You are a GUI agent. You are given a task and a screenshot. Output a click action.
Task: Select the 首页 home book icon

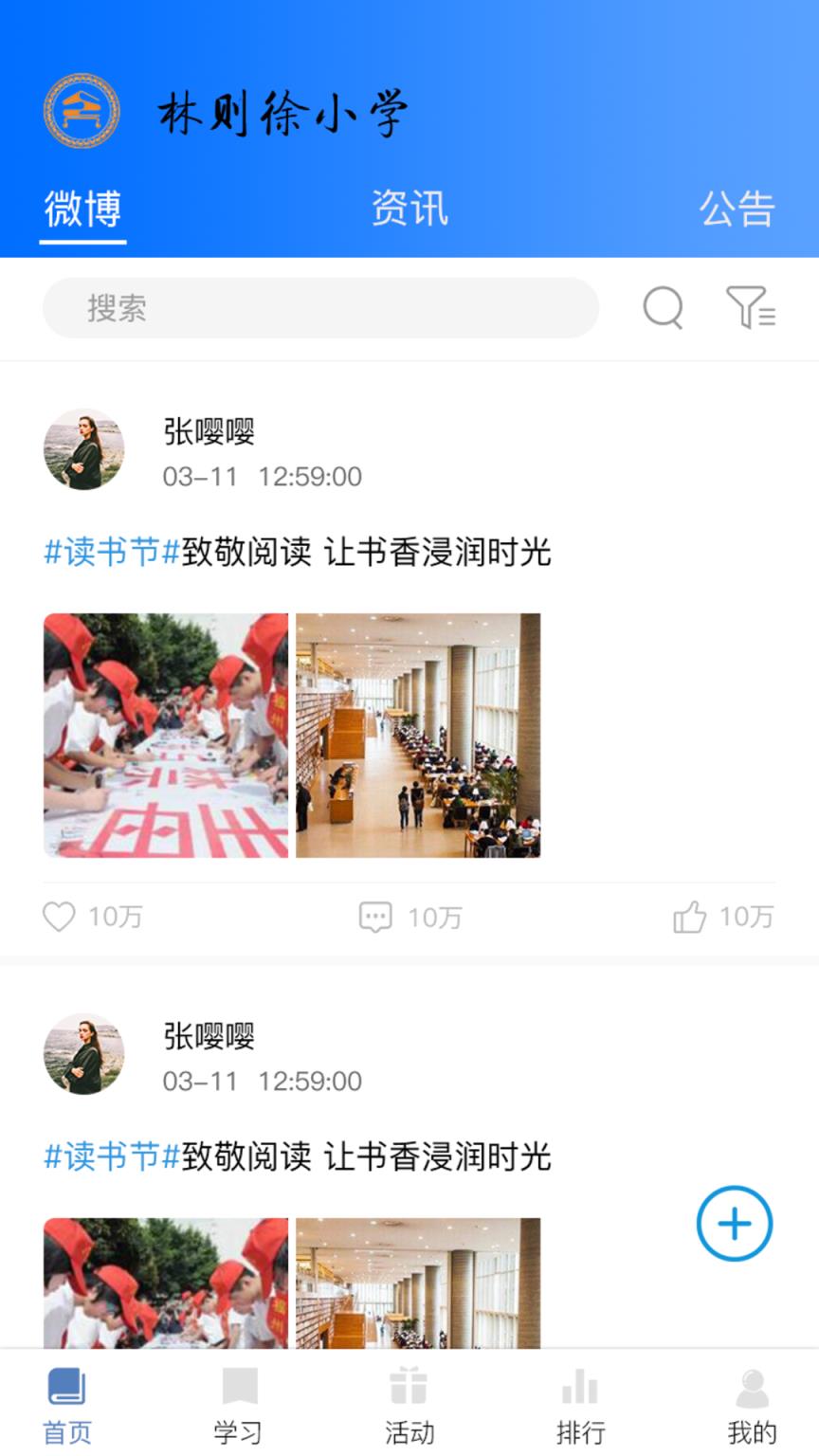66,1388
